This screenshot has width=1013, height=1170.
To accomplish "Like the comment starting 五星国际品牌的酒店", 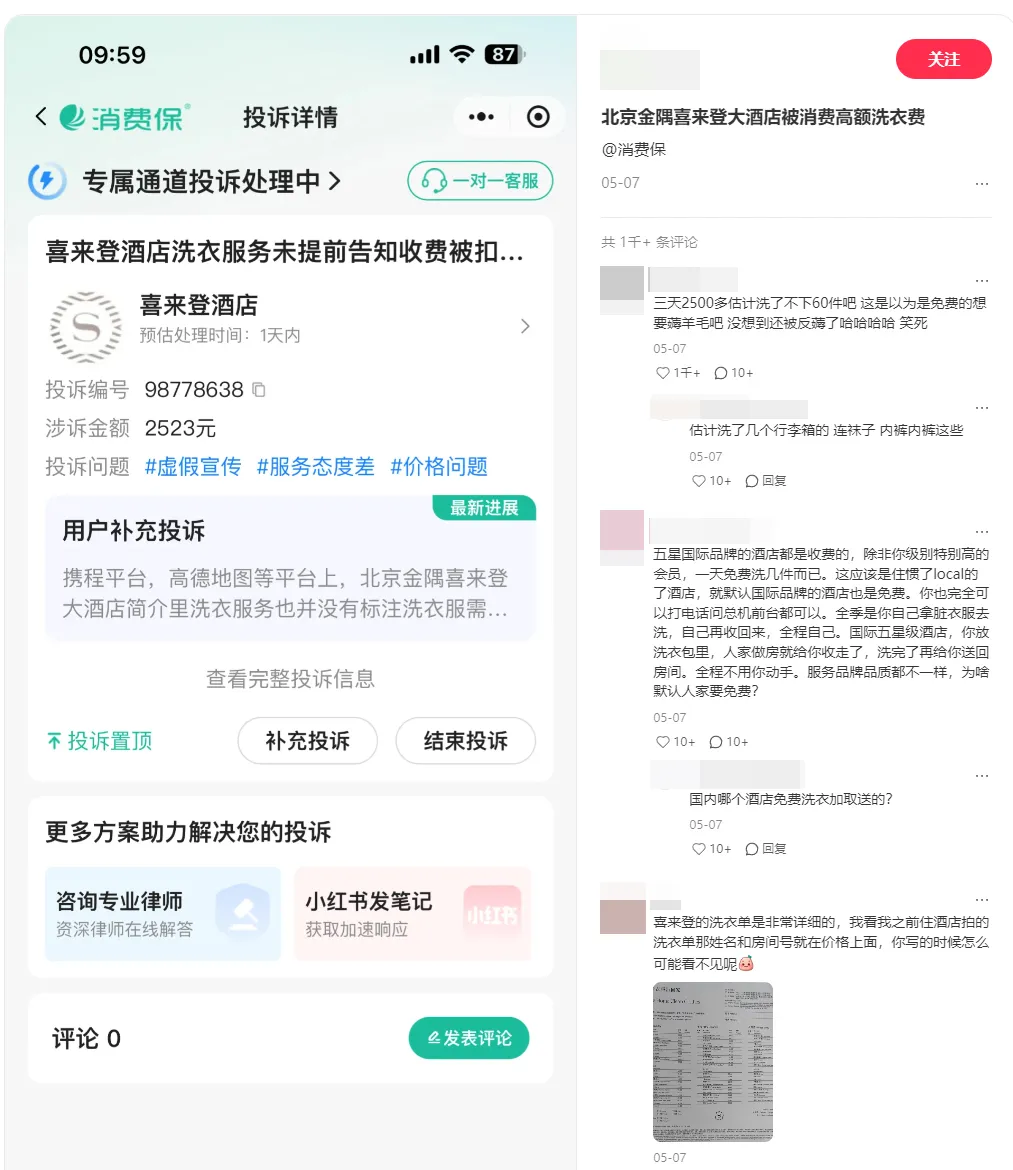I will tap(675, 742).
